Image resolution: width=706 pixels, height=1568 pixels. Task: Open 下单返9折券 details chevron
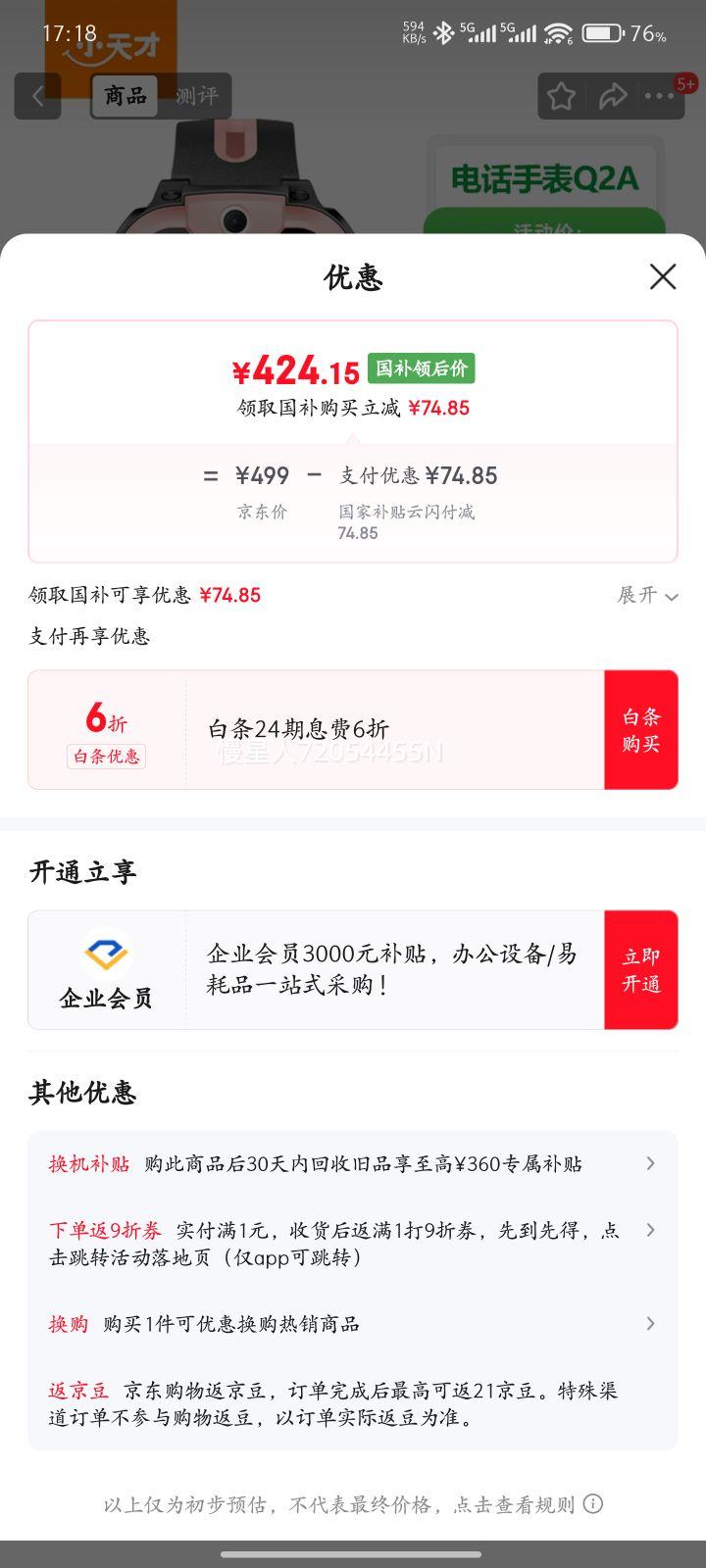tap(650, 1229)
